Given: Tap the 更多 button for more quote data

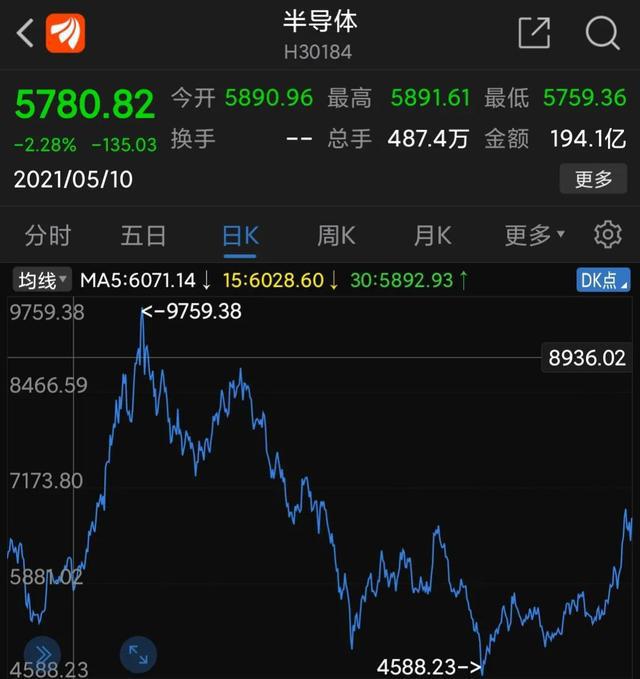Looking at the screenshot, I should 593,179.
